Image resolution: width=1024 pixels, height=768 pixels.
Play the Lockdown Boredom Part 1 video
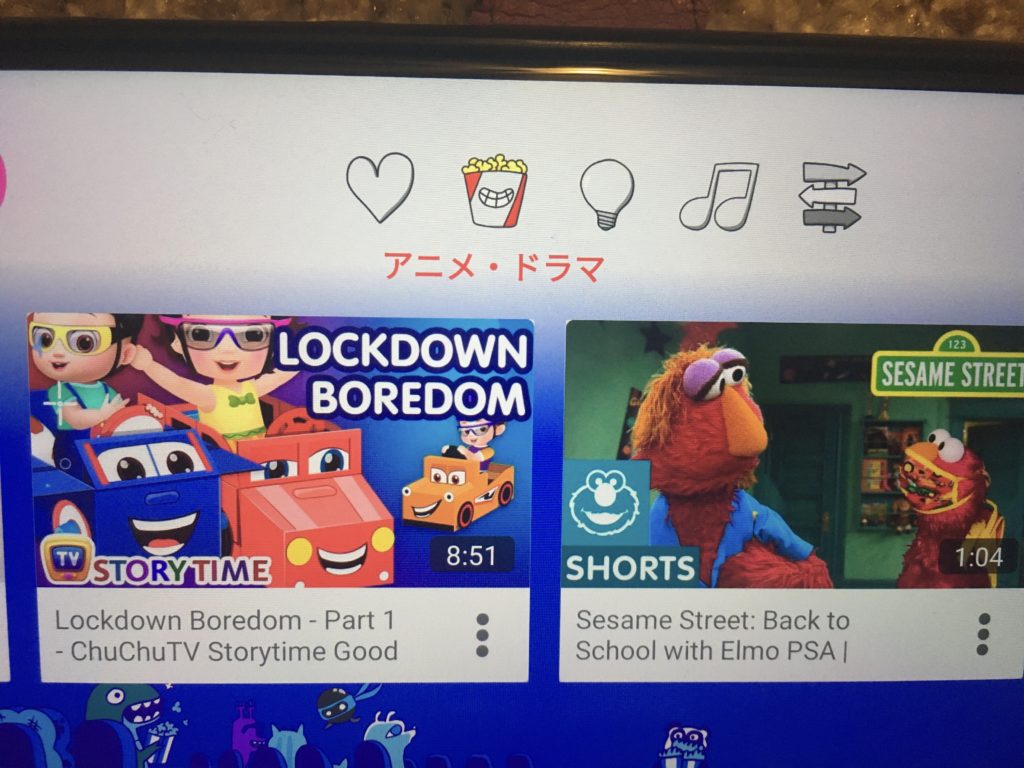click(x=280, y=452)
